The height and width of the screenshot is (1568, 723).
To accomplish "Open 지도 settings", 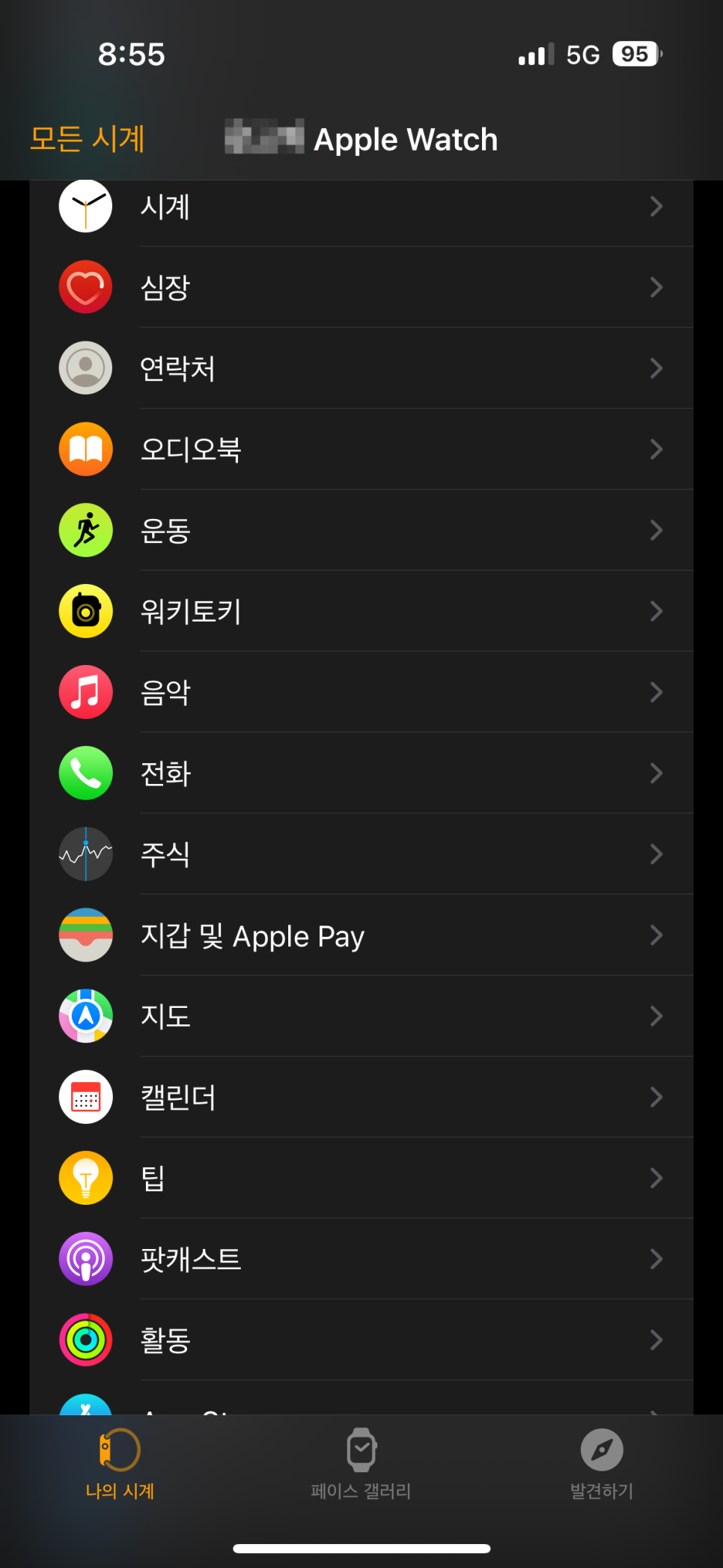I will tap(361, 1015).
